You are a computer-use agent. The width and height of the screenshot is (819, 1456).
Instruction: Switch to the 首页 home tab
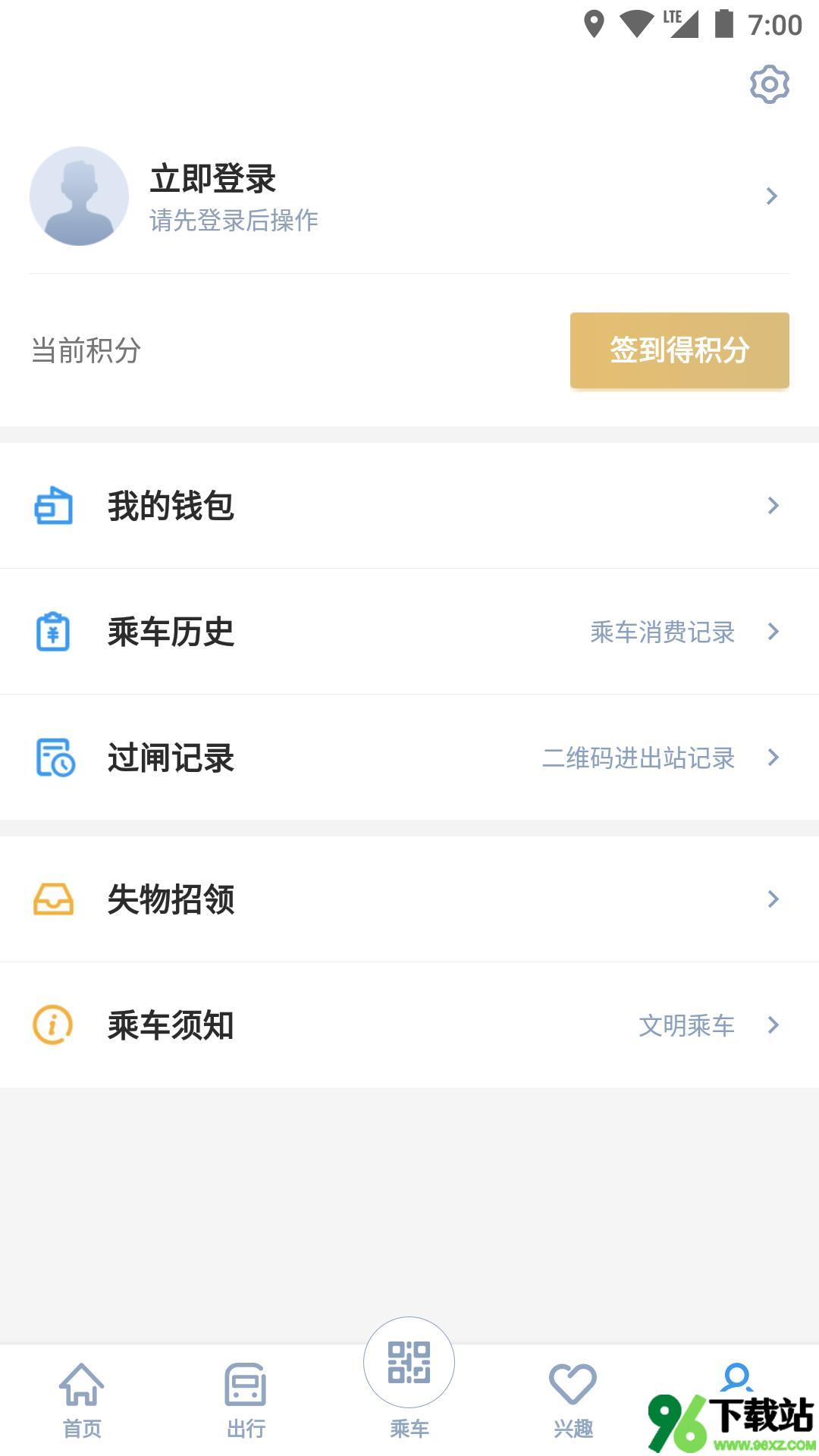click(x=82, y=1401)
